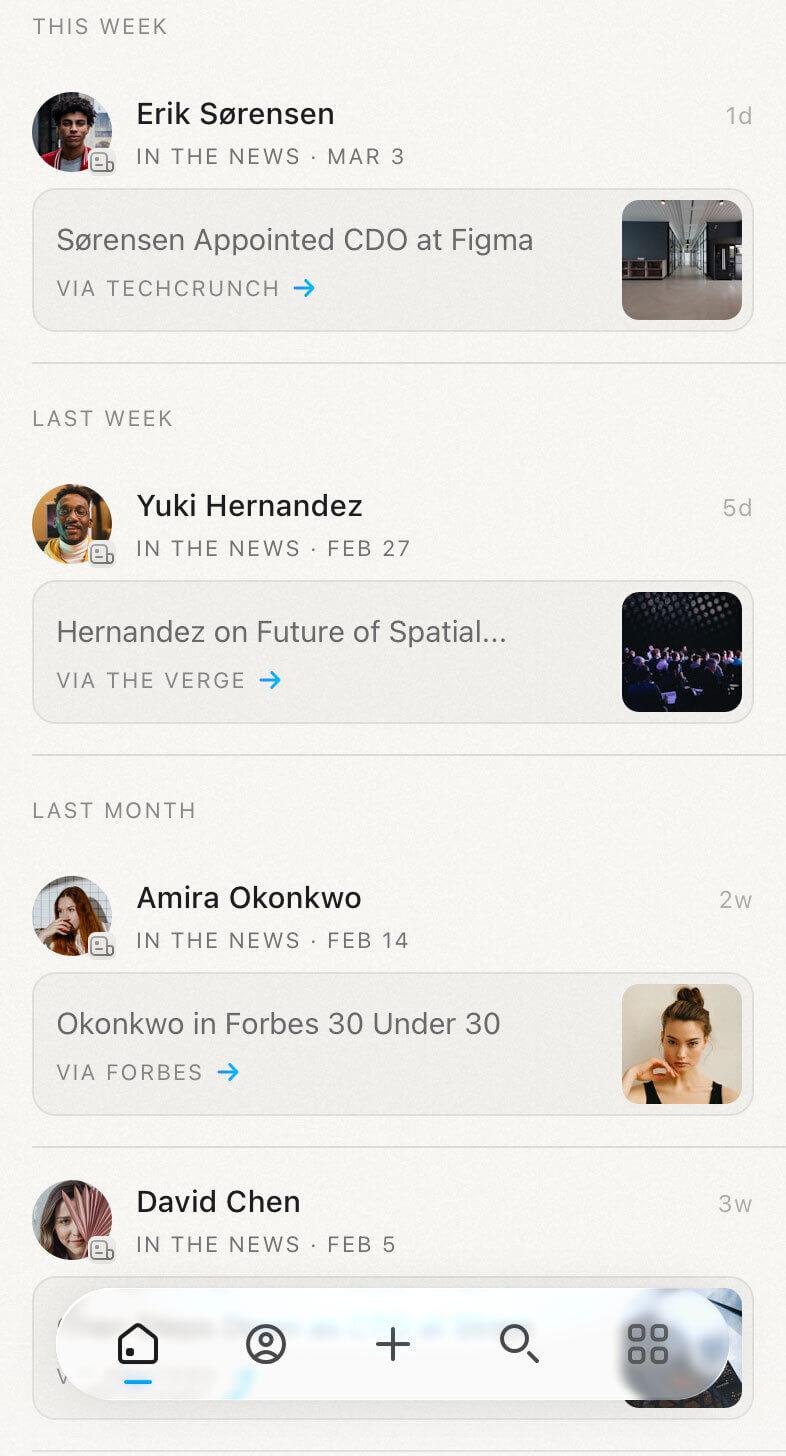
Task: Click the 1d timestamp on Erik Sørensen's update
Action: coord(740,115)
